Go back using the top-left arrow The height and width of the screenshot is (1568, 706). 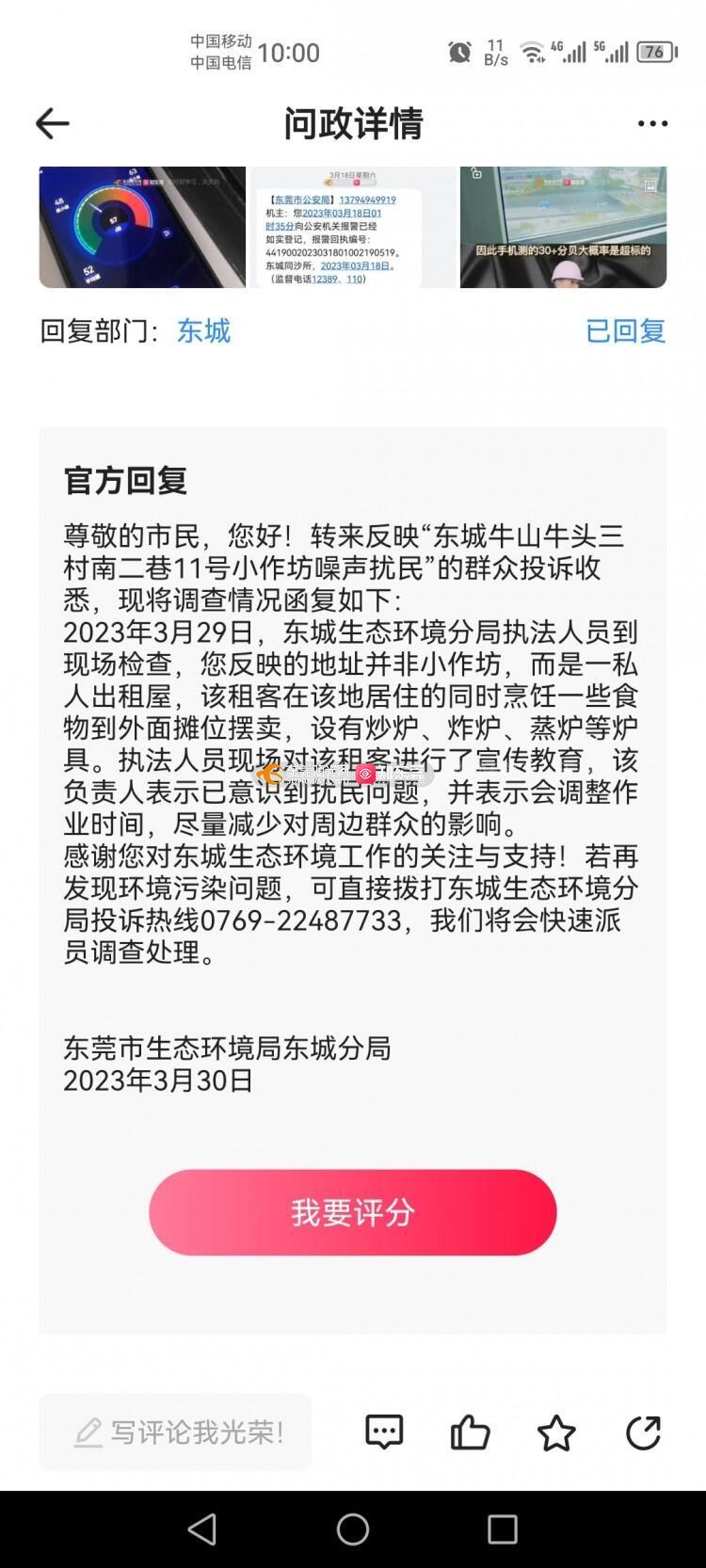[53, 123]
